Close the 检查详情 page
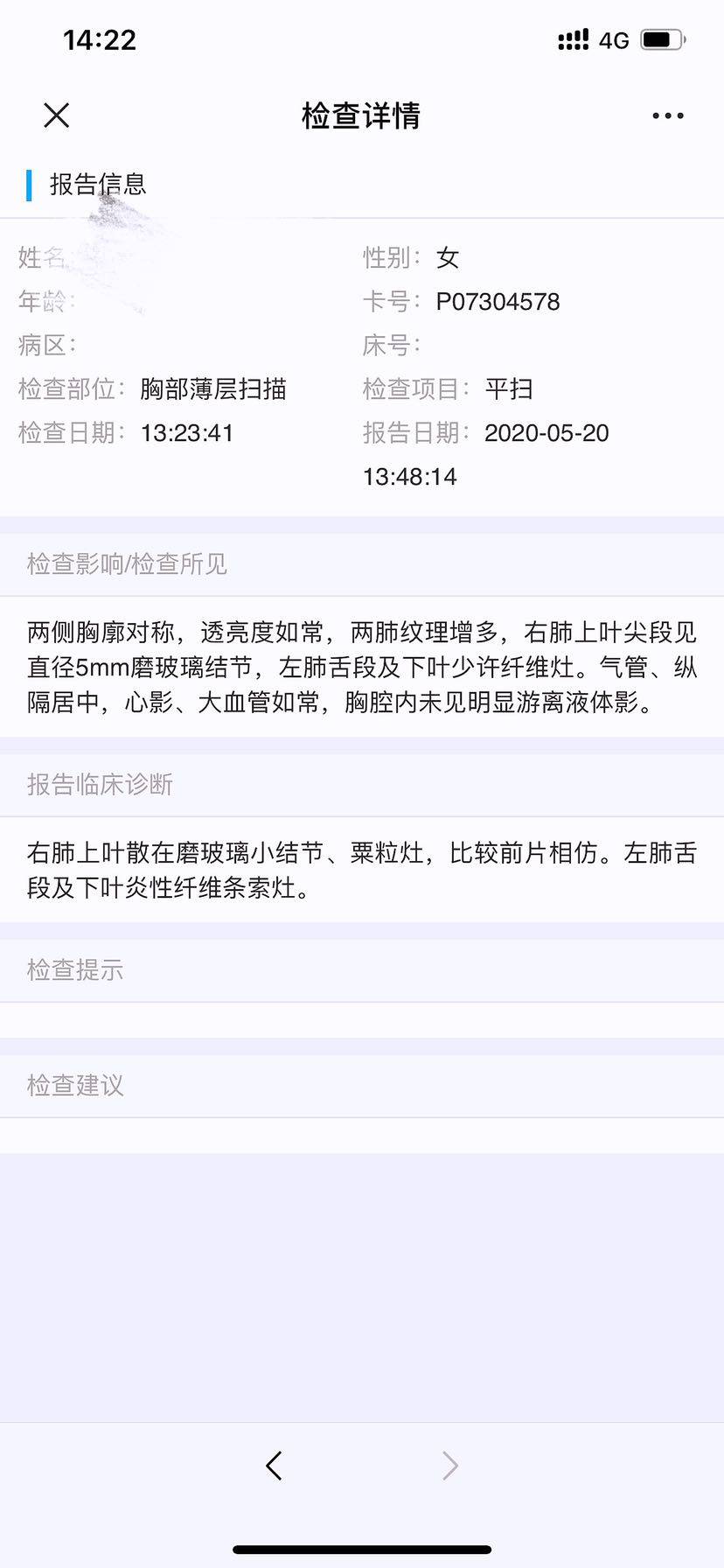Image resolution: width=724 pixels, height=1568 pixels. [57, 115]
